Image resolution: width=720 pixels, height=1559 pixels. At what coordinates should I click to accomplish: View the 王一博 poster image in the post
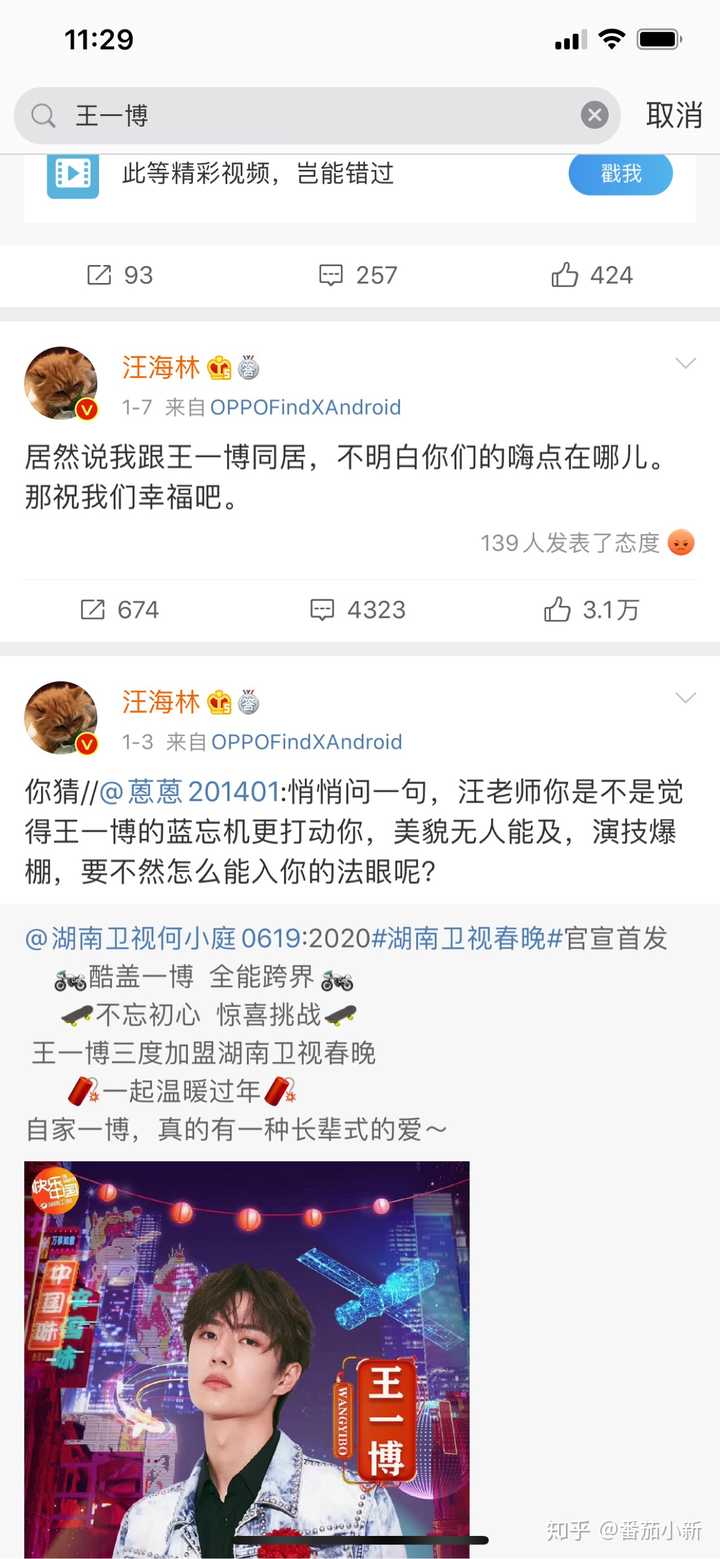point(247,1358)
